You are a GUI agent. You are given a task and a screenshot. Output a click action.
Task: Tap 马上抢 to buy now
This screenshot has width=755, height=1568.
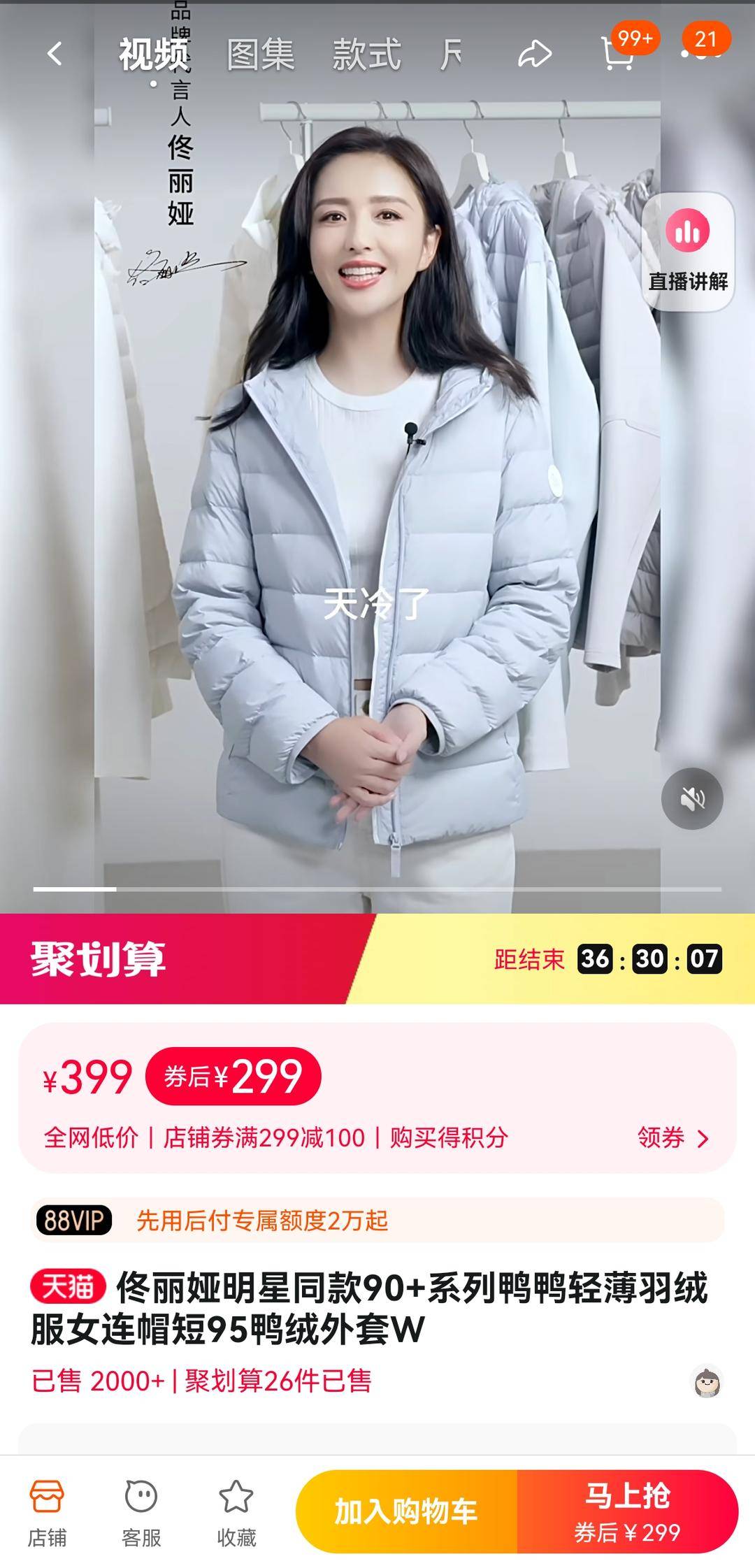[627, 1511]
